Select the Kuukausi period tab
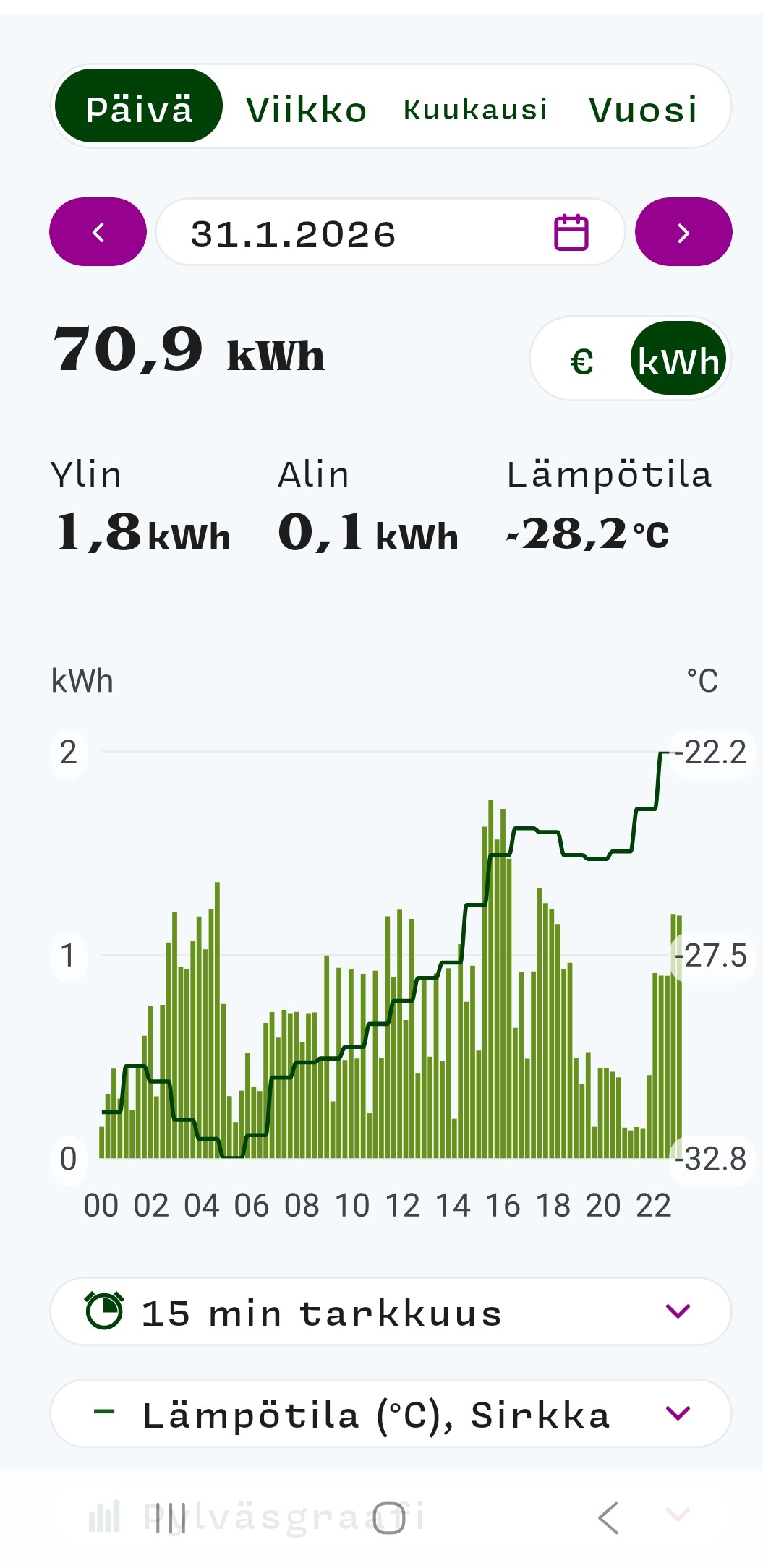Viewport: 763px width, 1568px height. tap(475, 110)
